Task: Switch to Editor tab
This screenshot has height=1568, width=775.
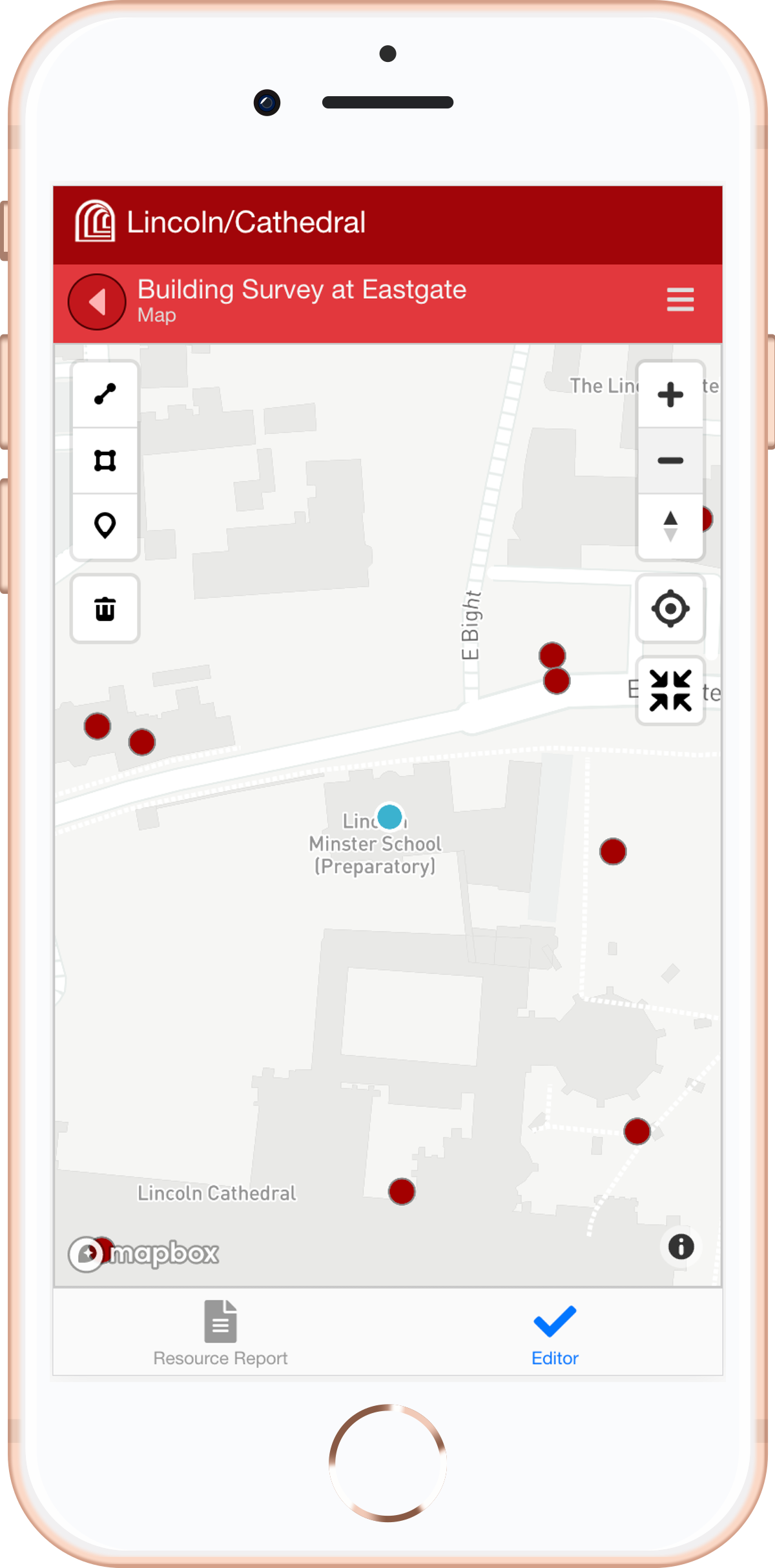Action: coord(555,1333)
